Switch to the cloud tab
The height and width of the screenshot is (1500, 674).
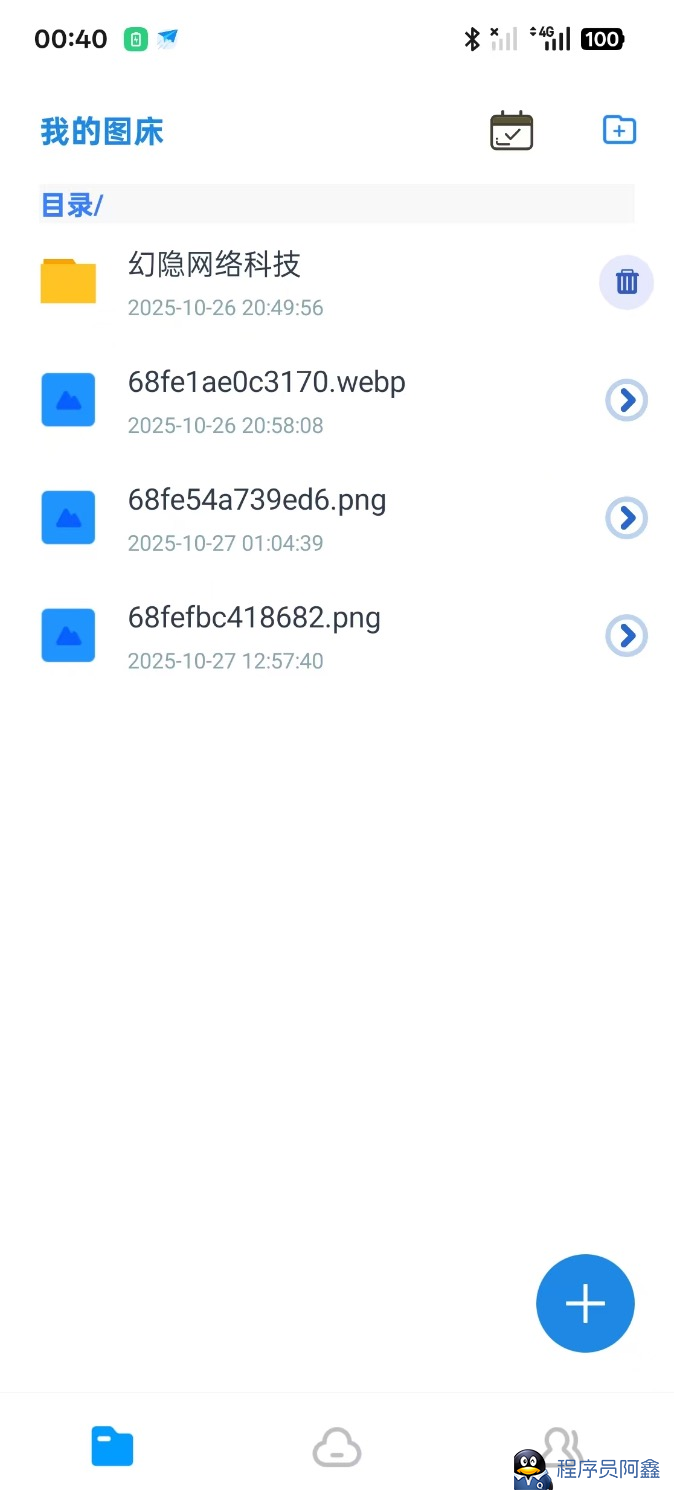(337, 1447)
